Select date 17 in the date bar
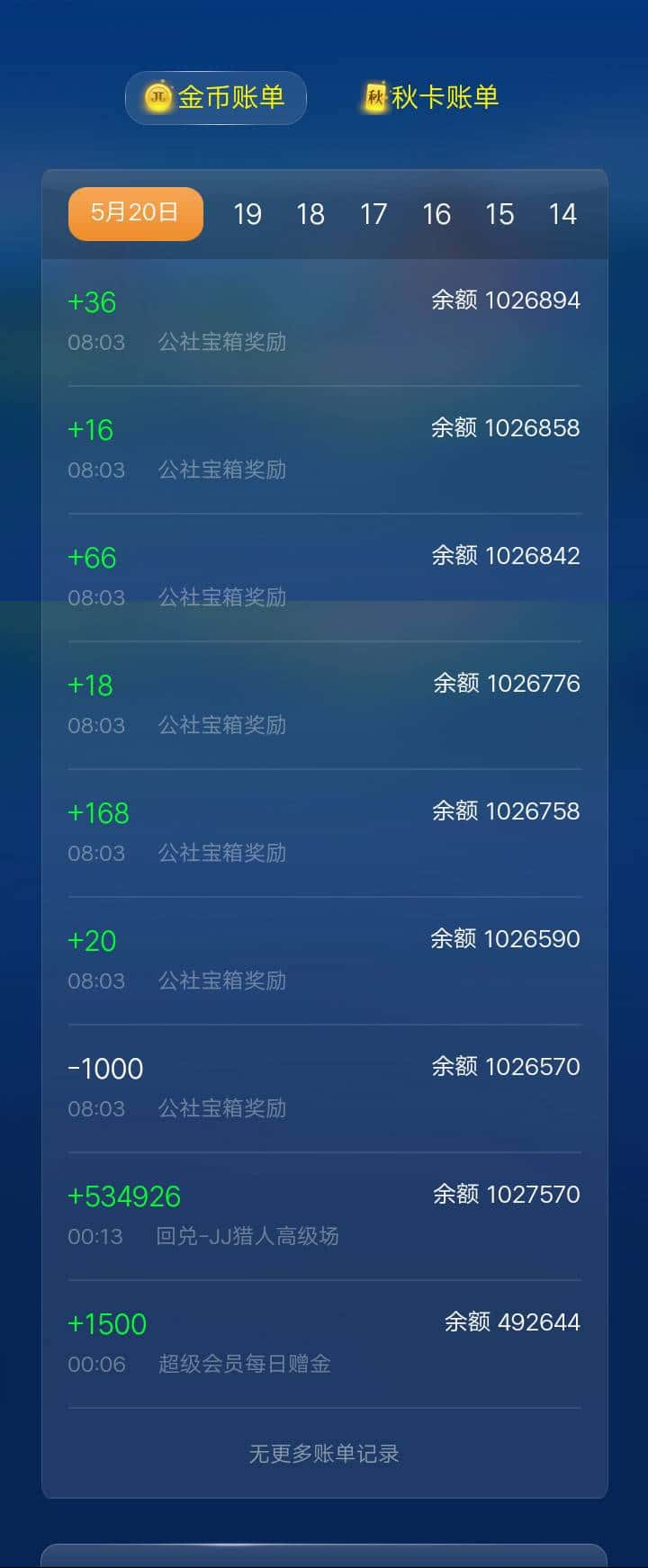Viewport: 648px width, 1568px height. [373, 214]
